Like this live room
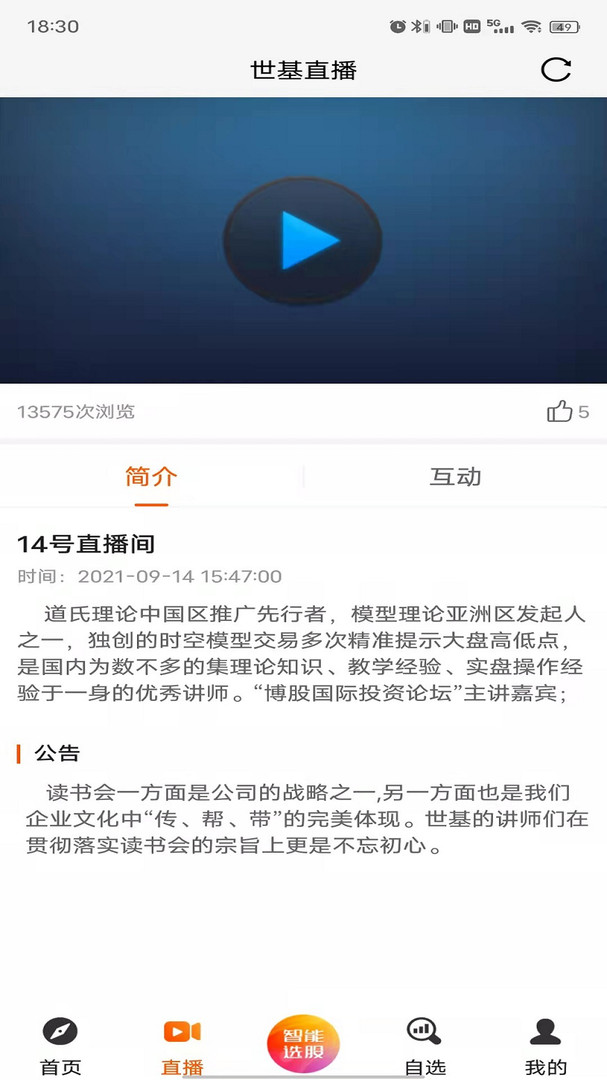This screenshot has height=1080, width=607. [560, 411]
